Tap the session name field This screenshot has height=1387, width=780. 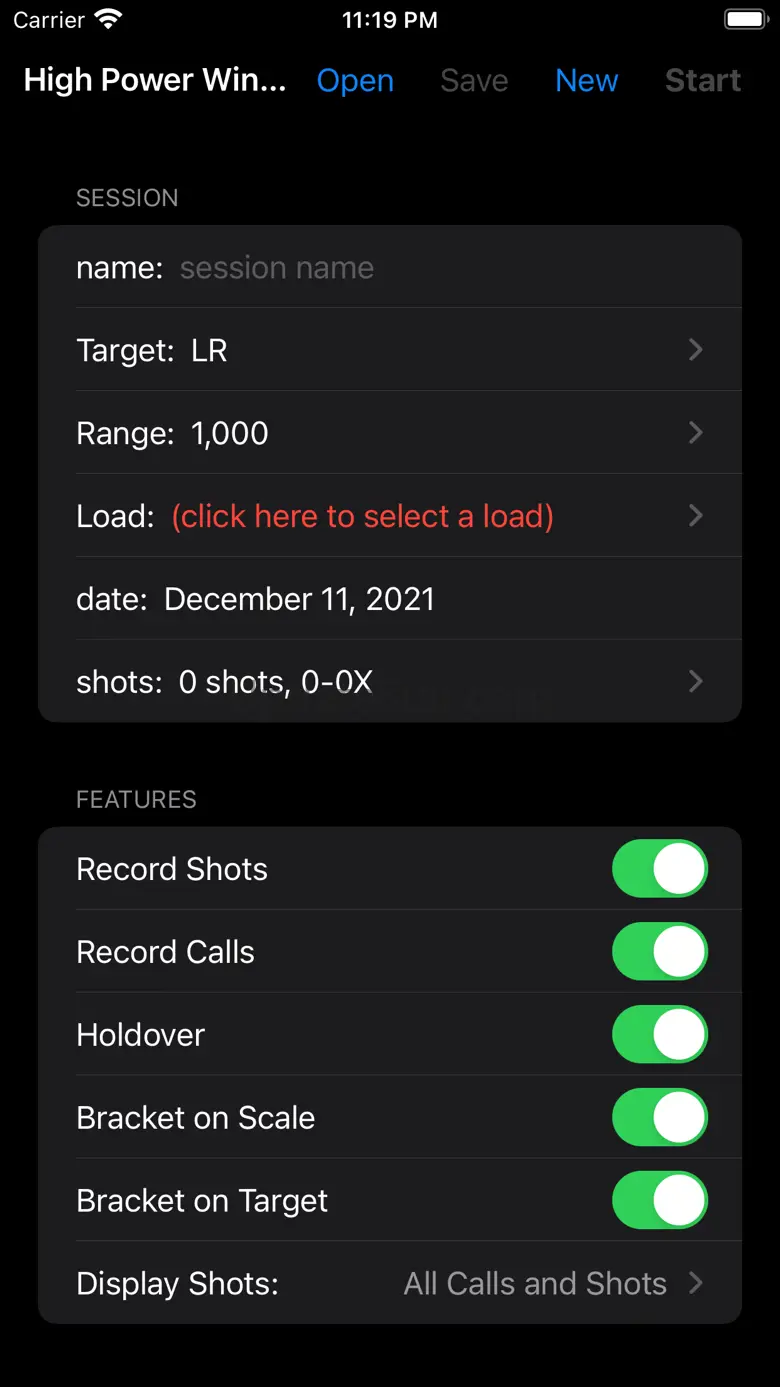coord(400,268)
